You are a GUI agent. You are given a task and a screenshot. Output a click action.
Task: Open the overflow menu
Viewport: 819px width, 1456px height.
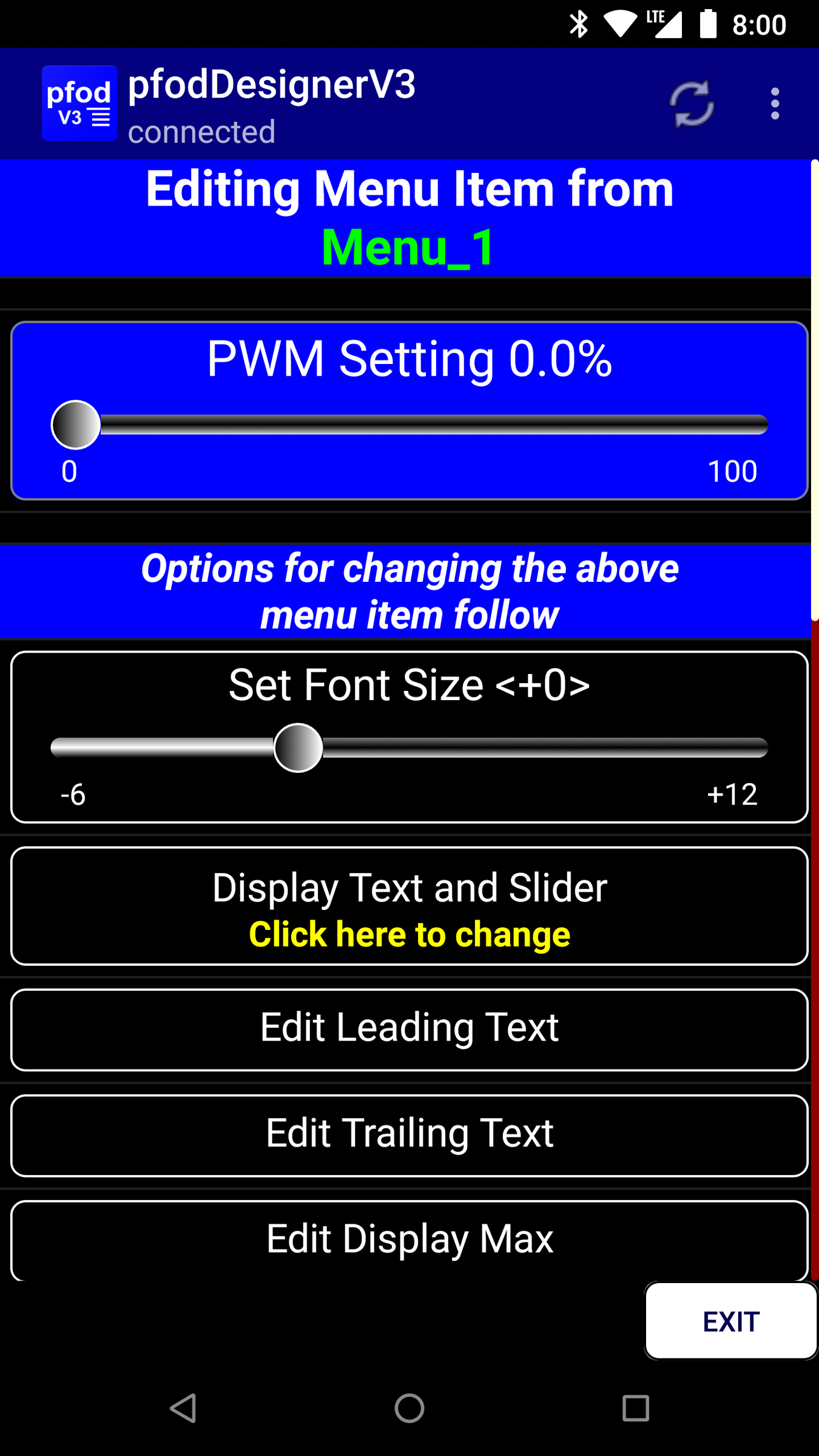pyautogui.click(x=775, y=104)
